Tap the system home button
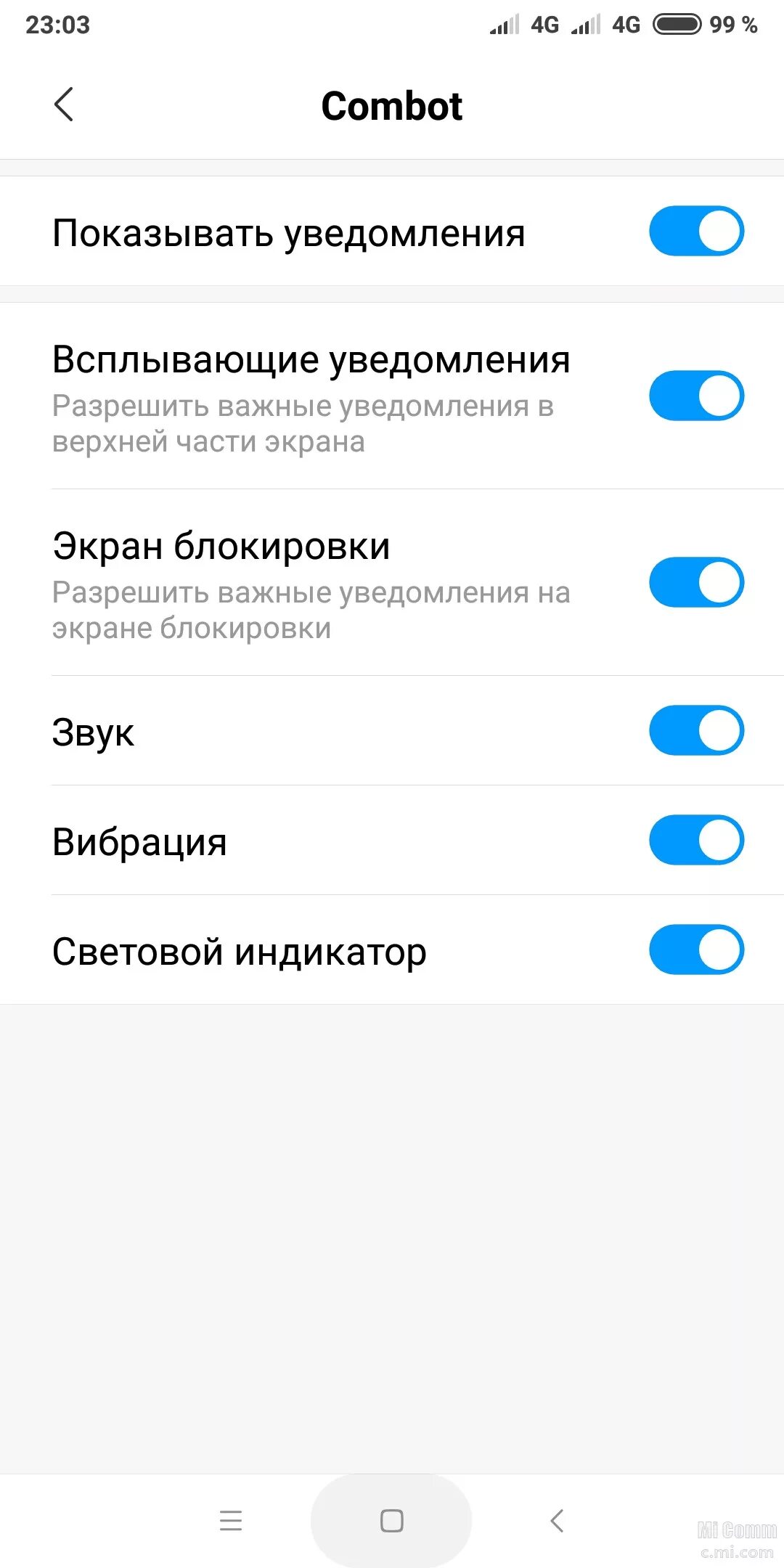784x1568 pixels. tap(392, 1521)
